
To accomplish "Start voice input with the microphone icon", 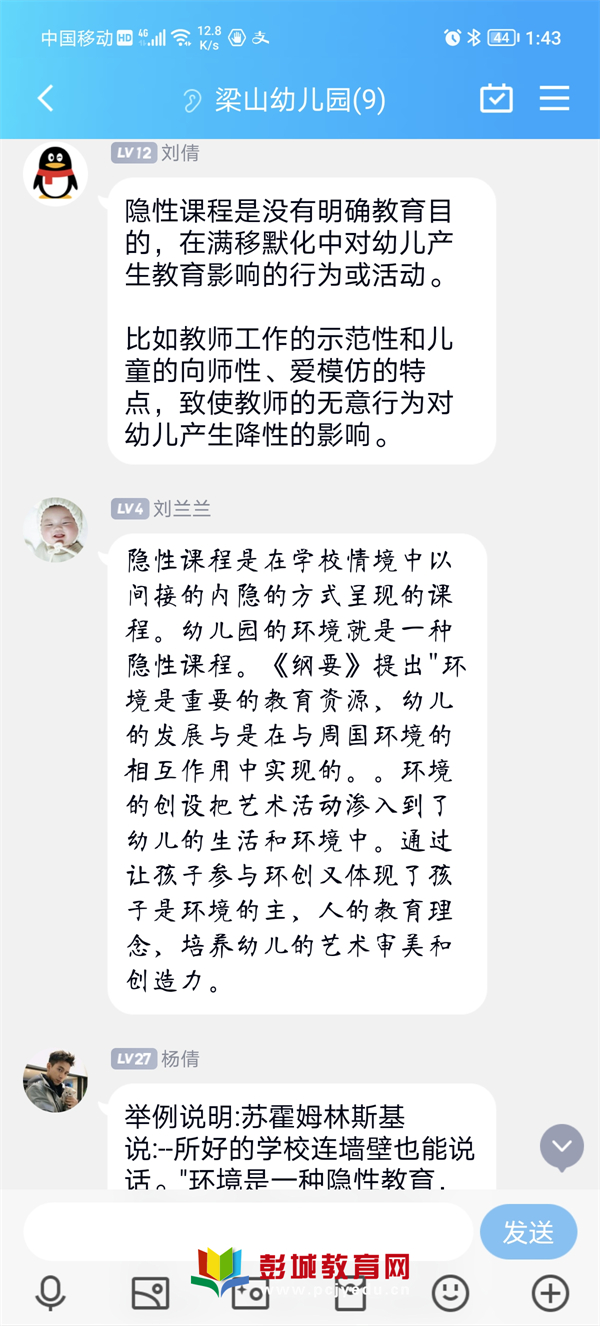I will coord(50,1293).
